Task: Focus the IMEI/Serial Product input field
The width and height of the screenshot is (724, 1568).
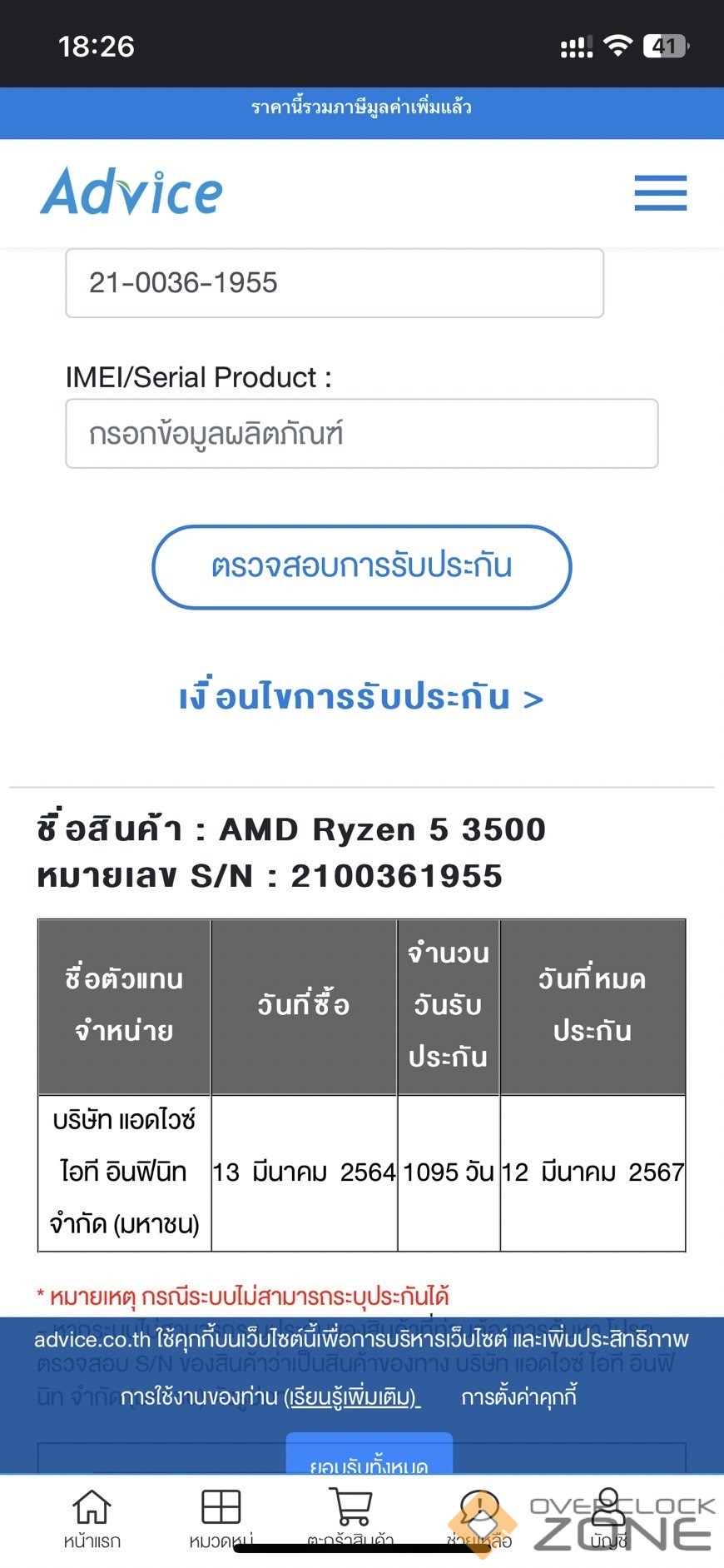Action: [362, 434]
